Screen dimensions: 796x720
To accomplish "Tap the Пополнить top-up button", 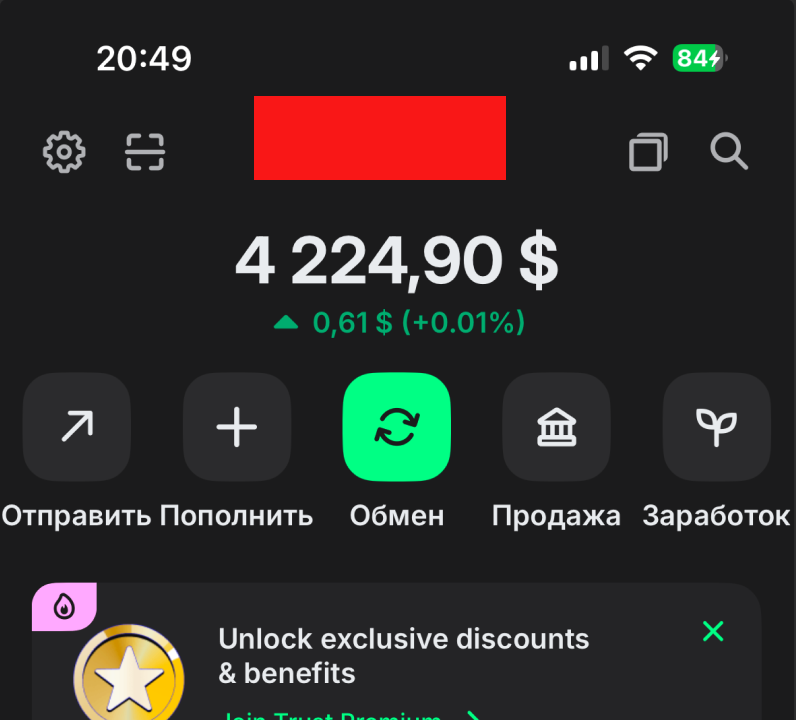I will [x=237, y=427].
